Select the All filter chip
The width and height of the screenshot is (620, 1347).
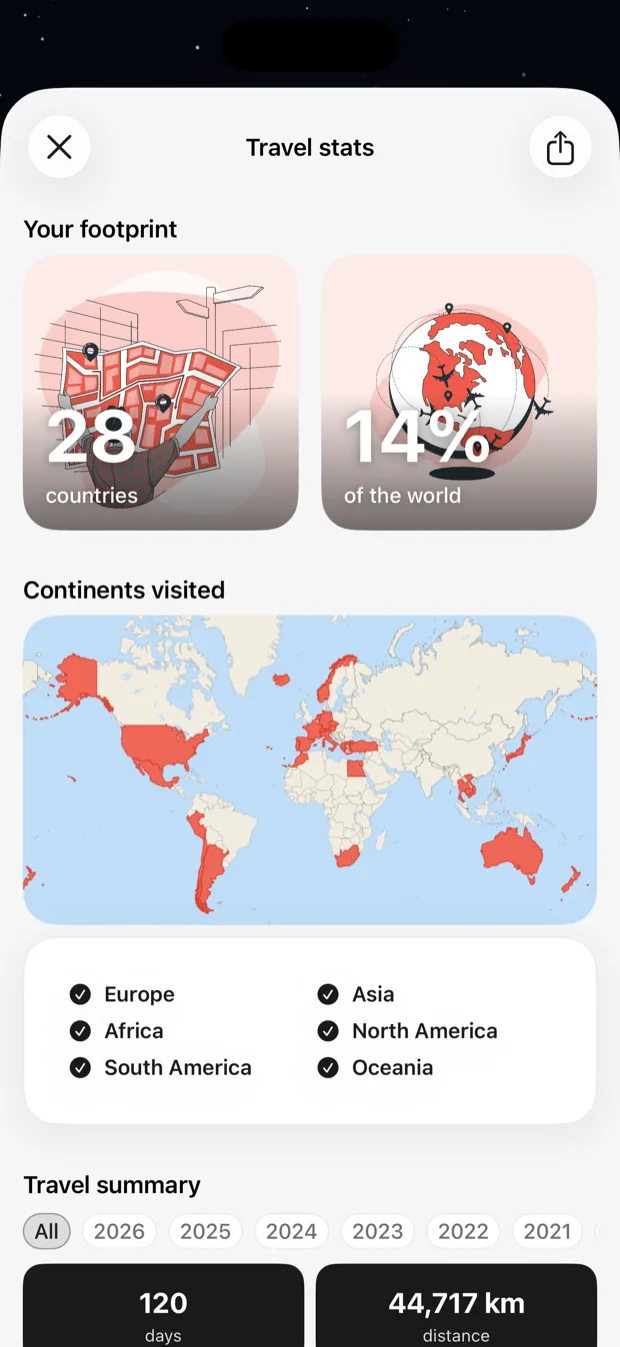[x=47, y=1231]
